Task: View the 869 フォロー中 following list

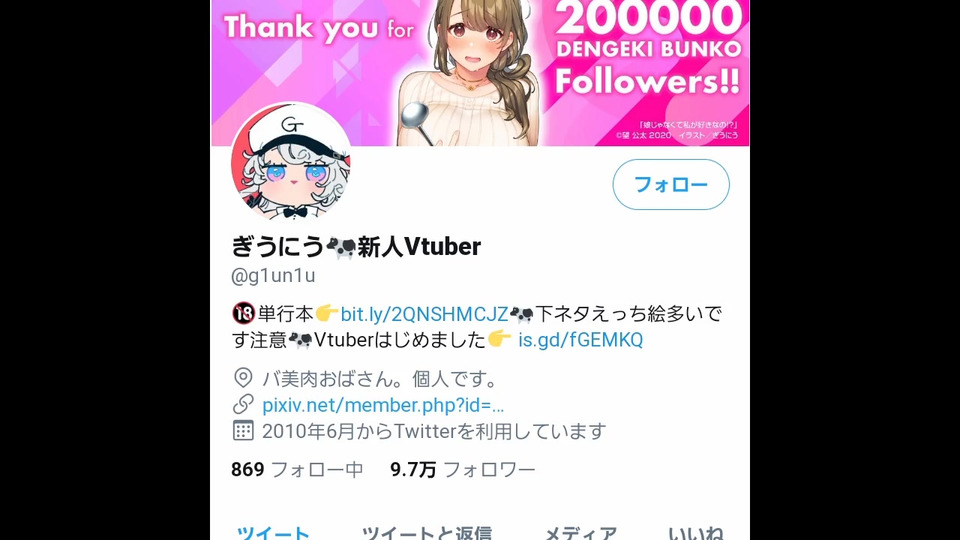Action: coord(297,469)
